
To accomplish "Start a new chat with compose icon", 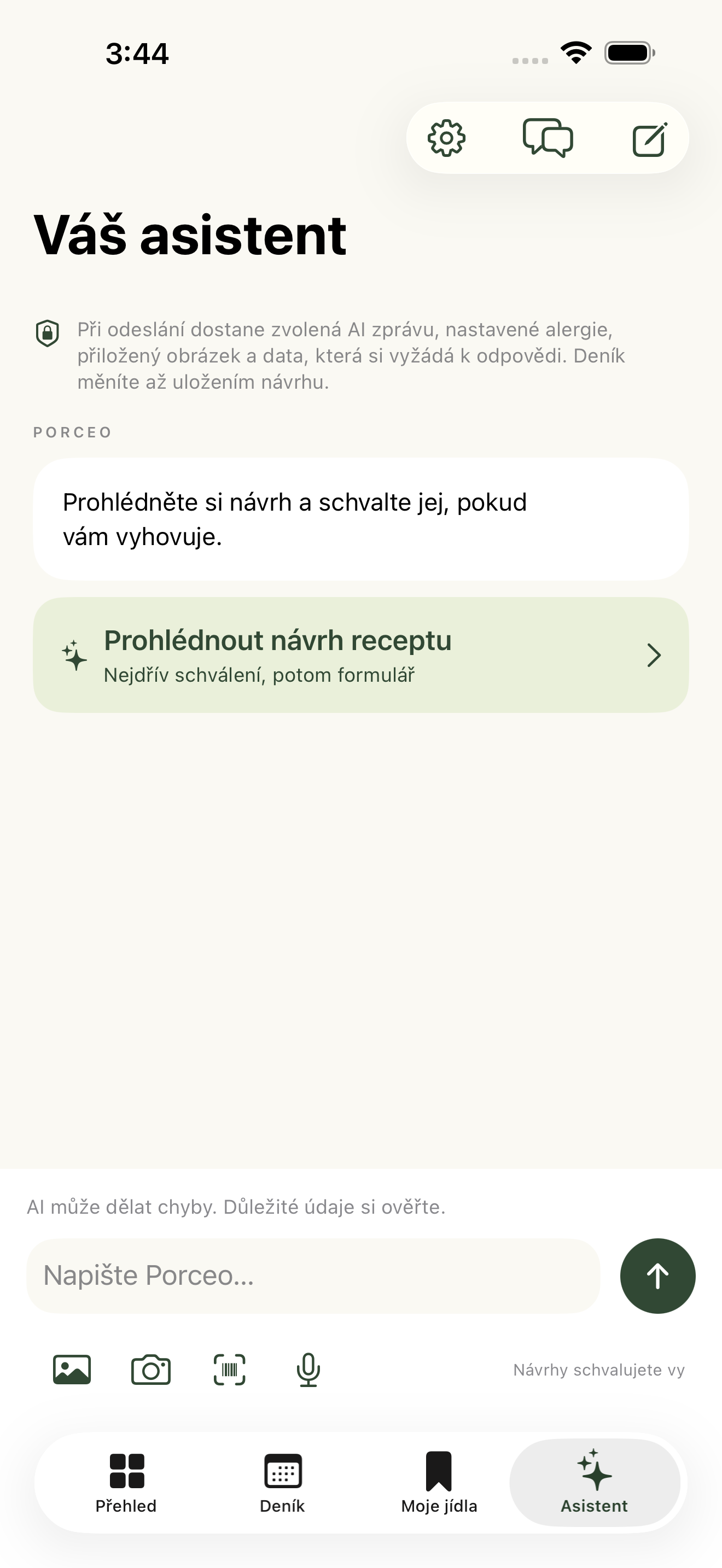I will click(650, 139).
